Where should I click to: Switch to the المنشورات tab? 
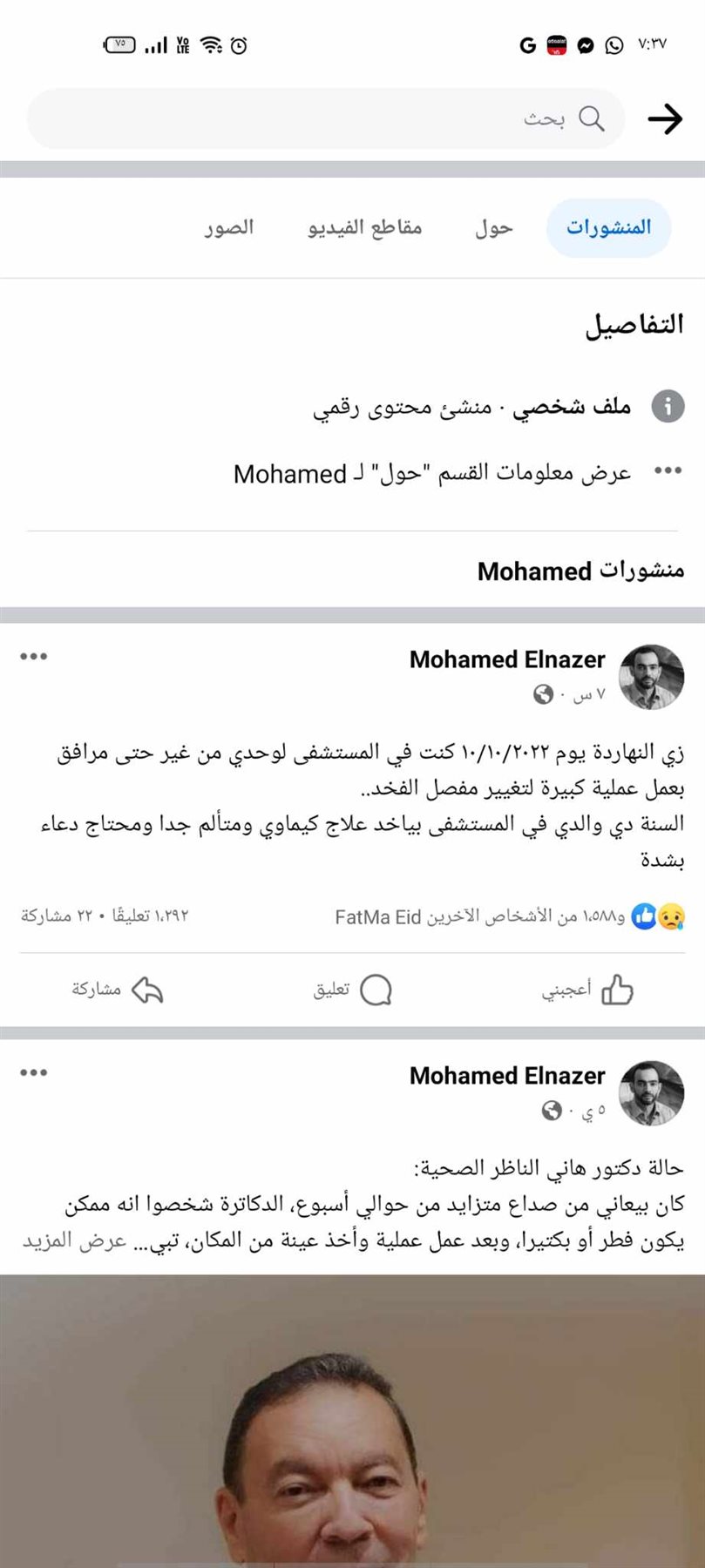pyautogui.click(x=608, y=228)
